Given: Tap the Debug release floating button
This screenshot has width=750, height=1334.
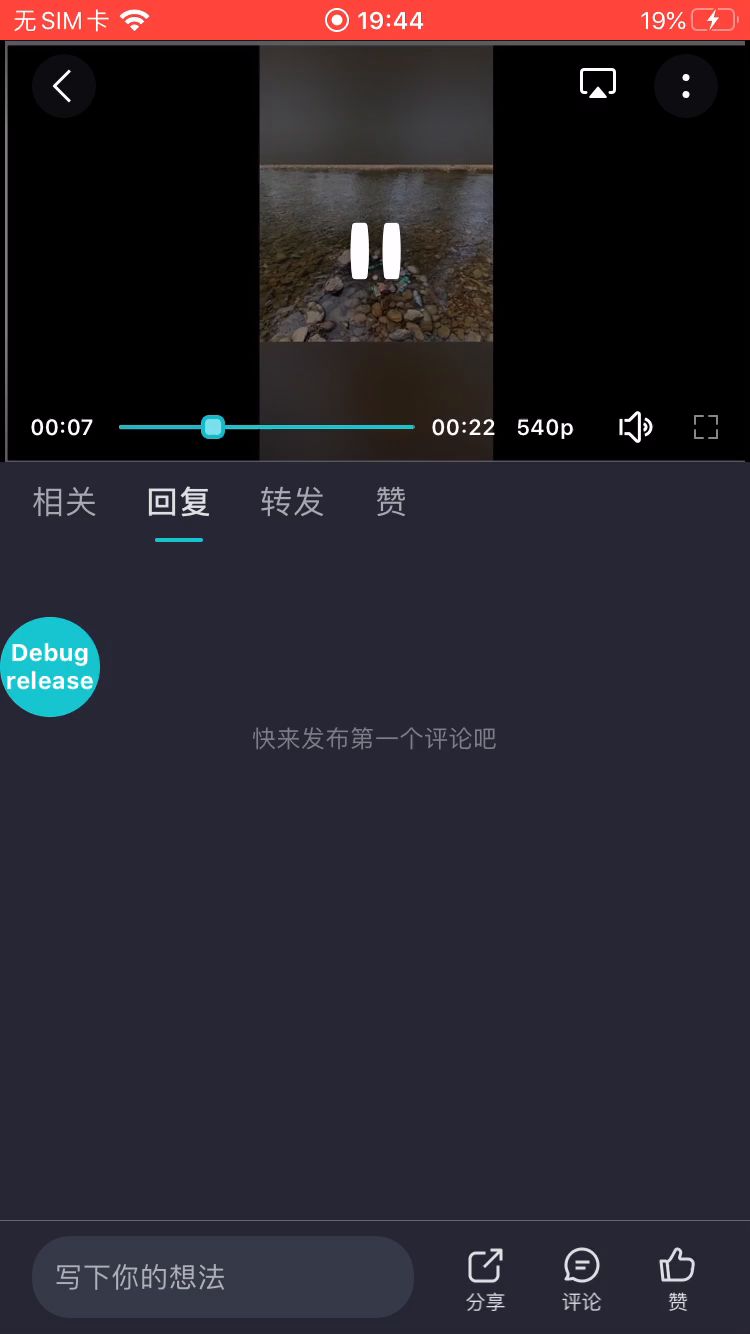Looking at the screenshot, I should [x=50, y=667].
